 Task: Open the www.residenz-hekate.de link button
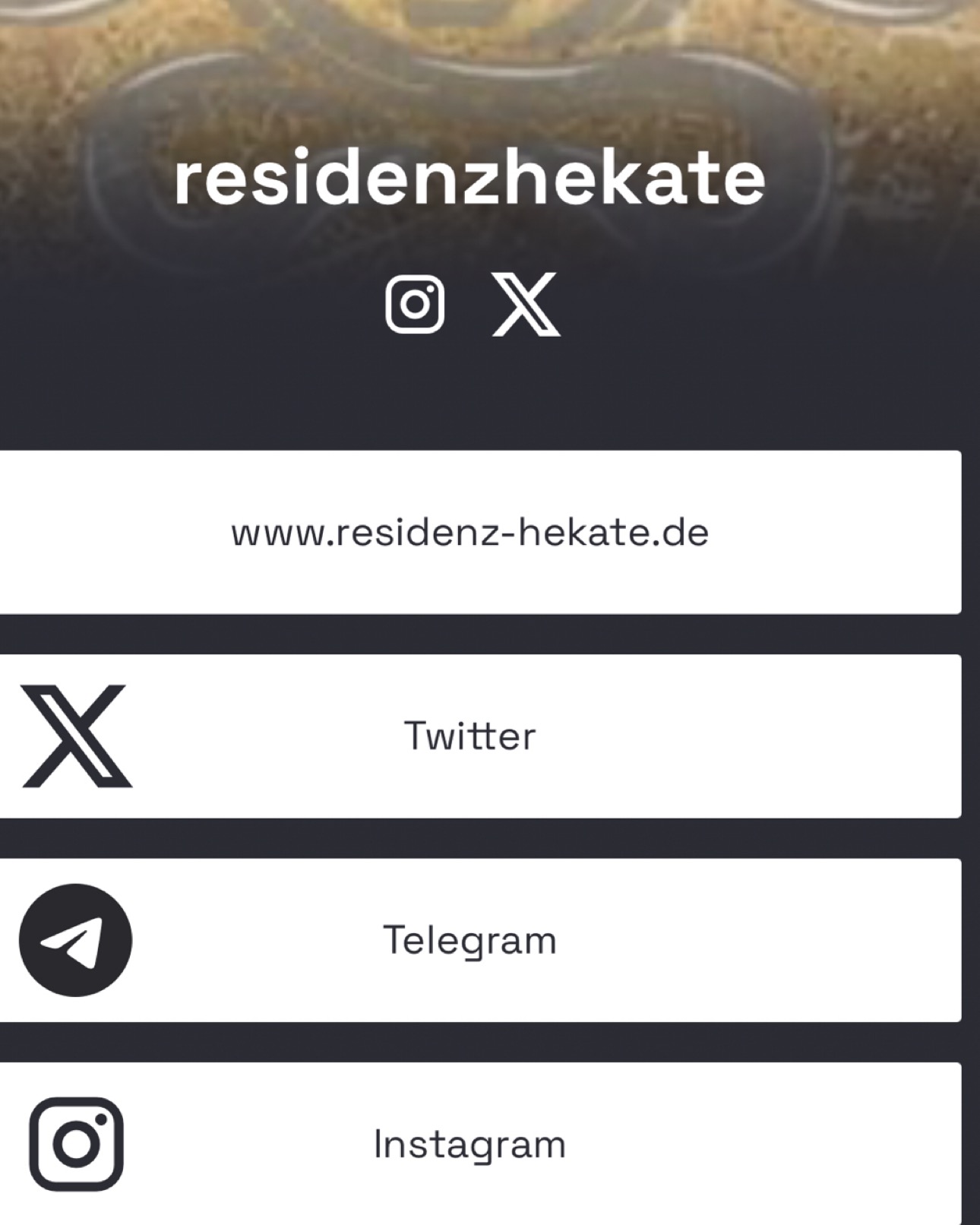pos(471,532)
